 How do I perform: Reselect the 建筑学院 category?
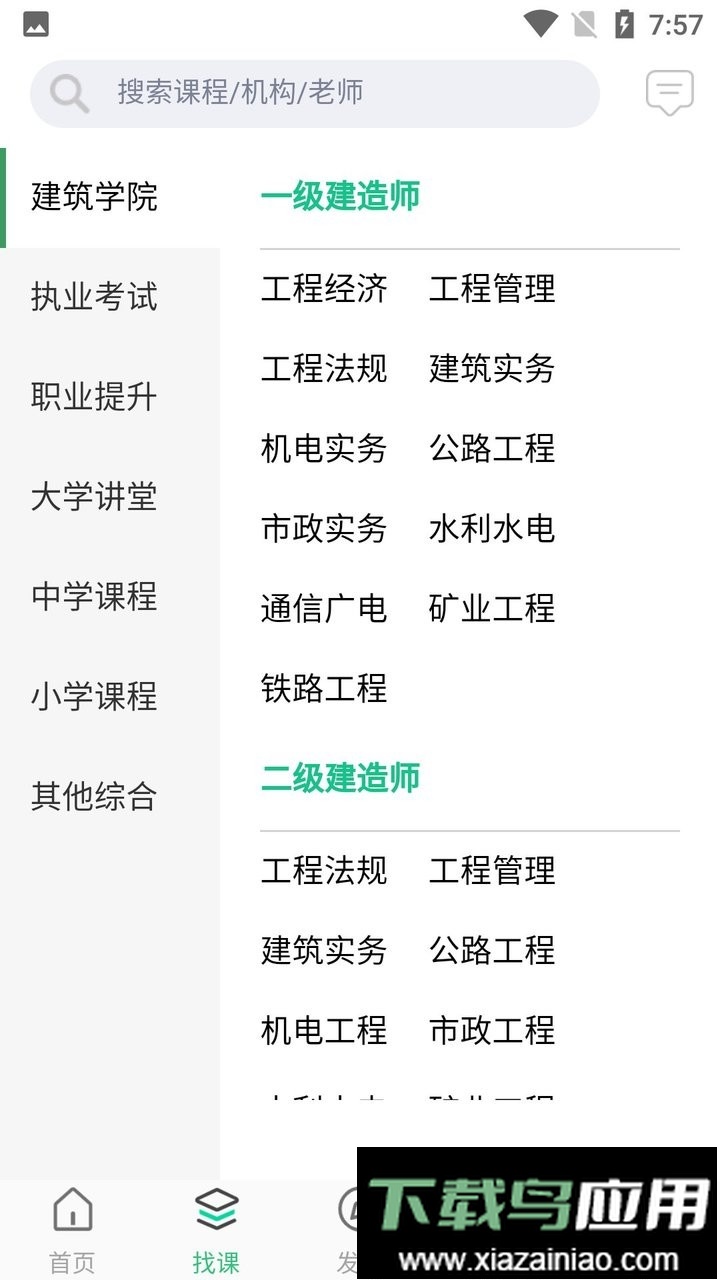click(94, 198)
